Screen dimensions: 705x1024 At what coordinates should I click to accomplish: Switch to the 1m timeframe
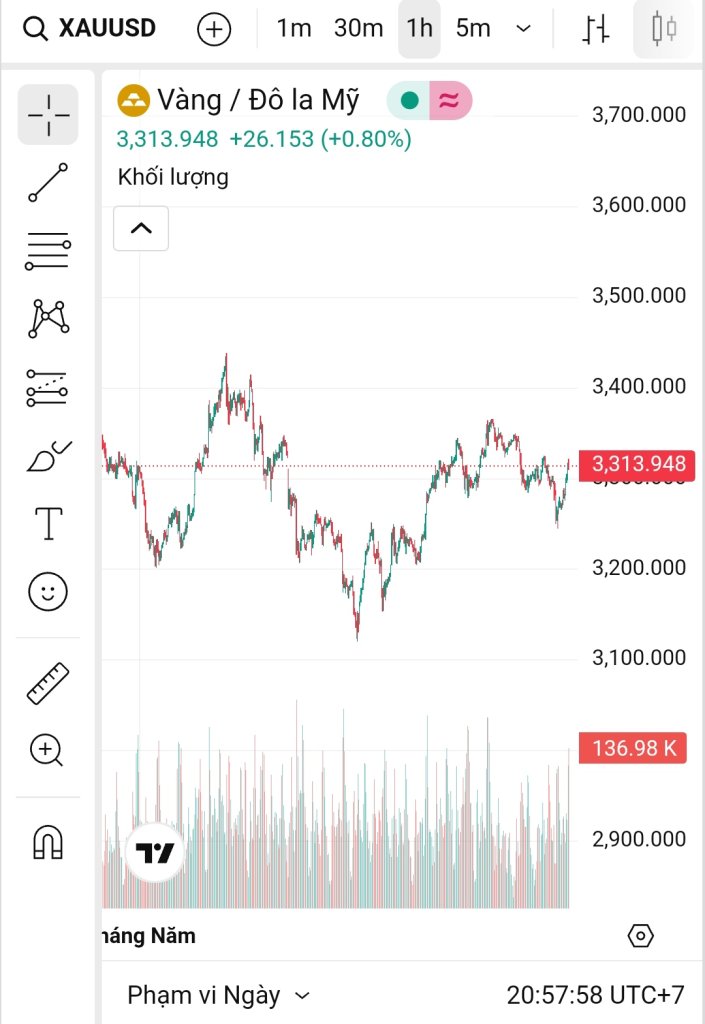(x=294, y=28)
